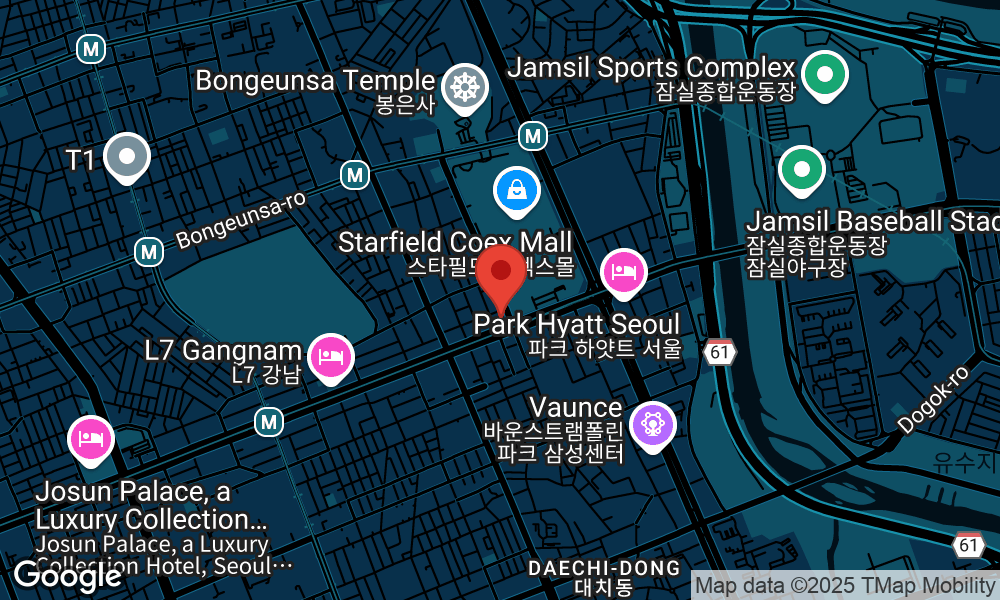
Task: Open the Bongeunsa Temple pin
Action: point(464,85)
